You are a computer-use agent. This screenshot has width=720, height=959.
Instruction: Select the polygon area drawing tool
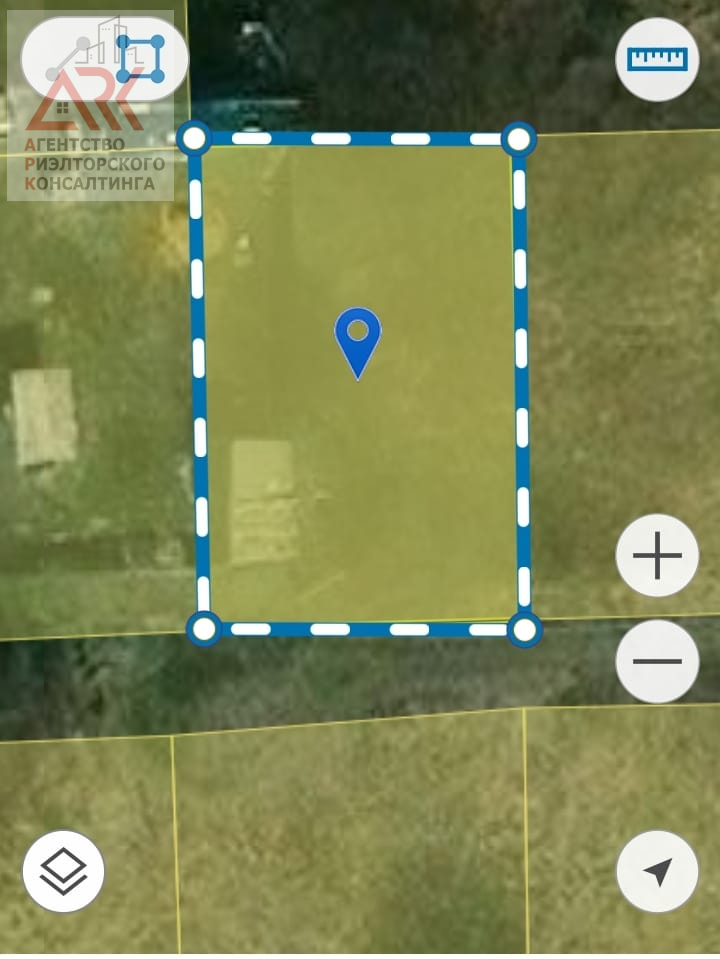[x=140, y=59]
